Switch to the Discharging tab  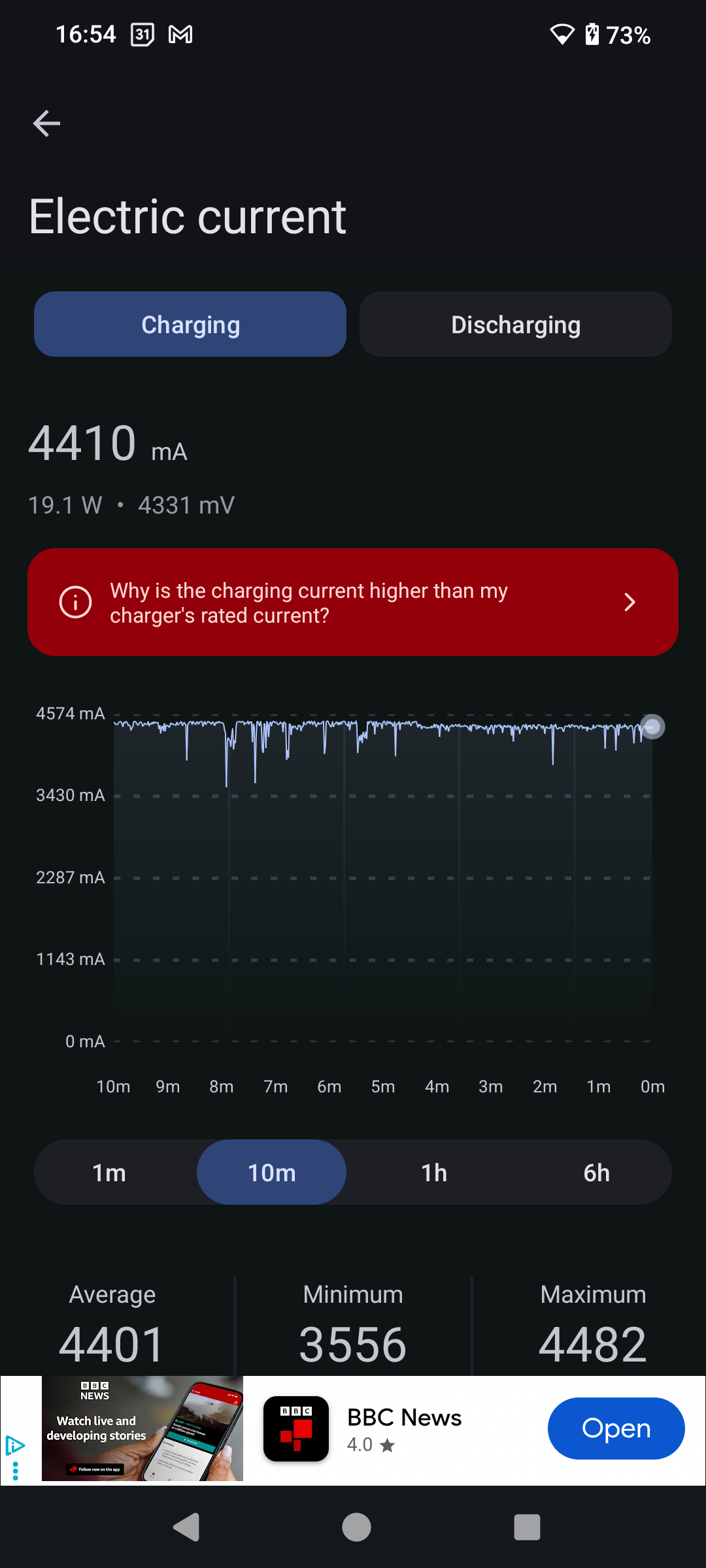(515, 325)
